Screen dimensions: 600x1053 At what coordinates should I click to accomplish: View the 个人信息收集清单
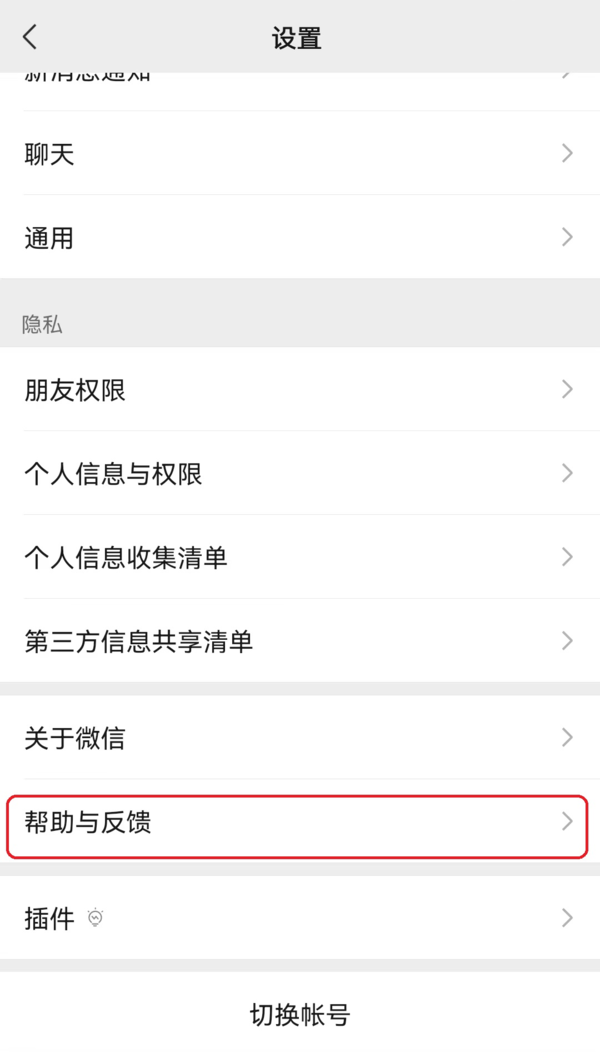300,557
